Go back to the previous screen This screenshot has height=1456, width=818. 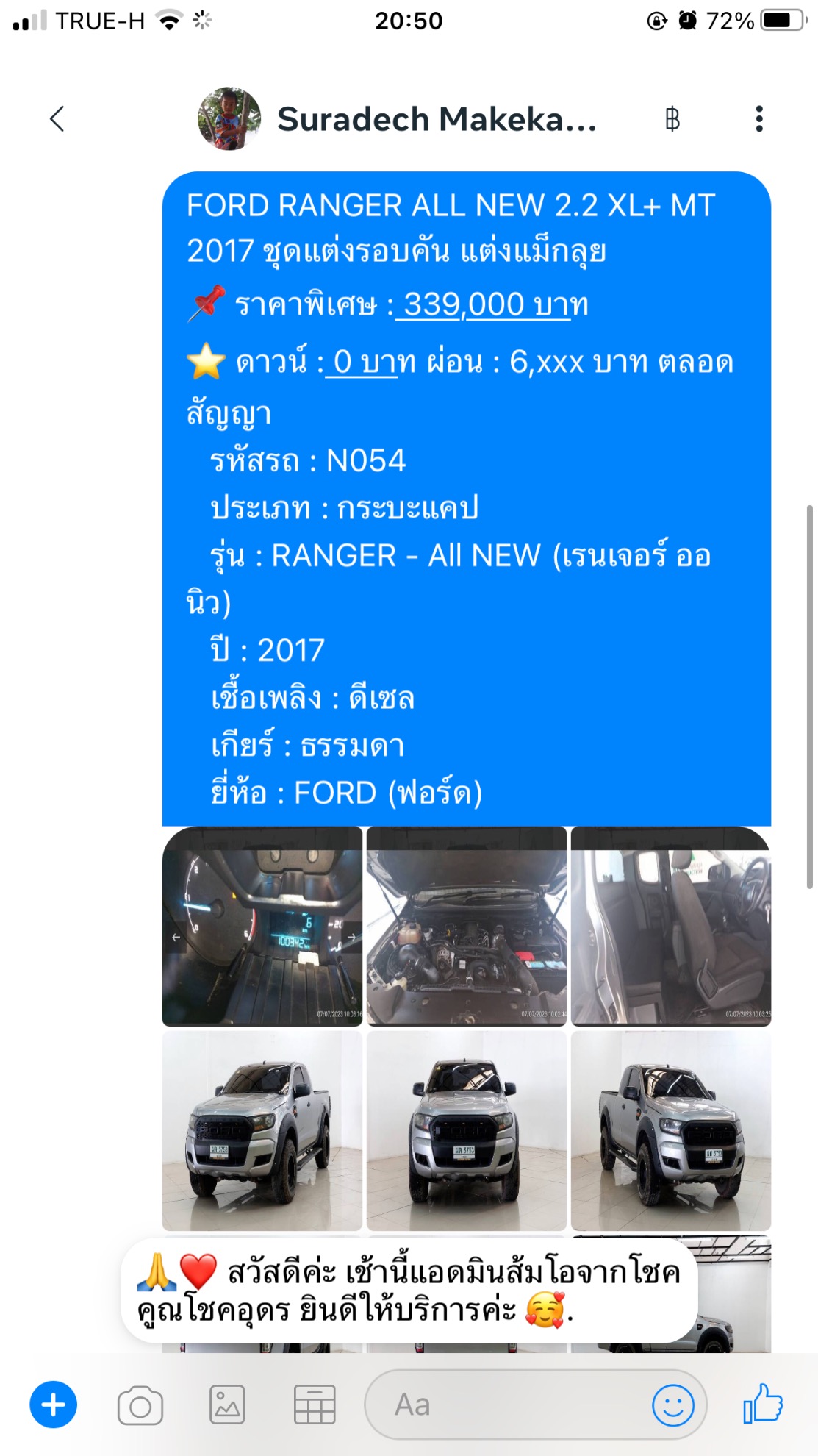[57, 118]
